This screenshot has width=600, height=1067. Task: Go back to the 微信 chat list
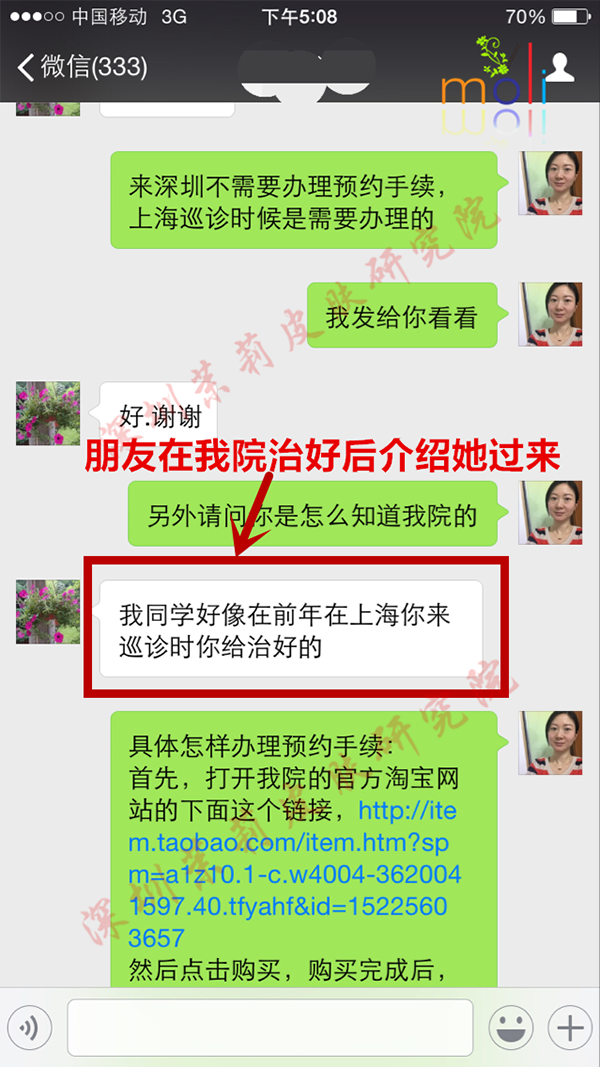[82, 67]
